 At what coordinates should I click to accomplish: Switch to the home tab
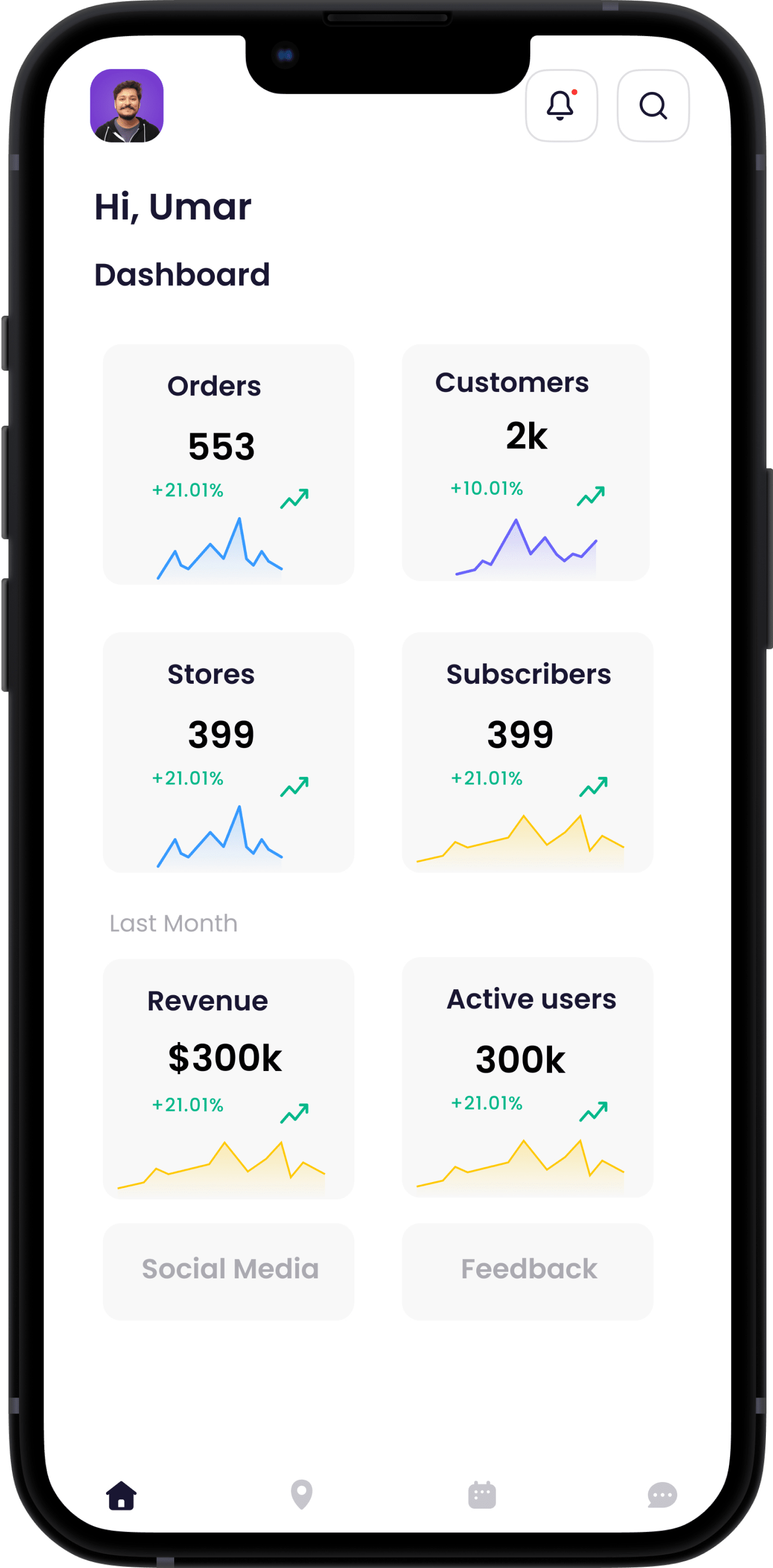pos(121,1495)
